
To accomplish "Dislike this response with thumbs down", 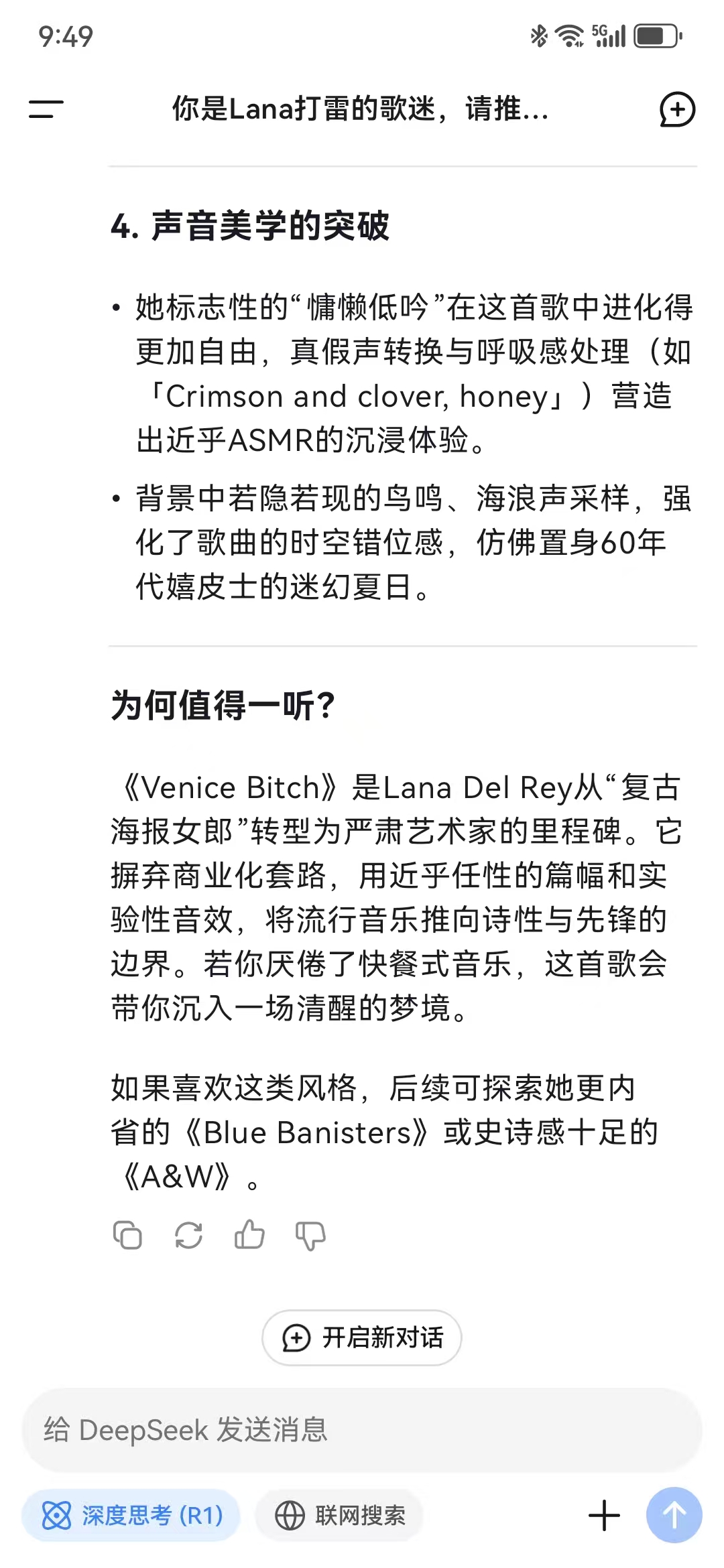I will (310, 1236).
